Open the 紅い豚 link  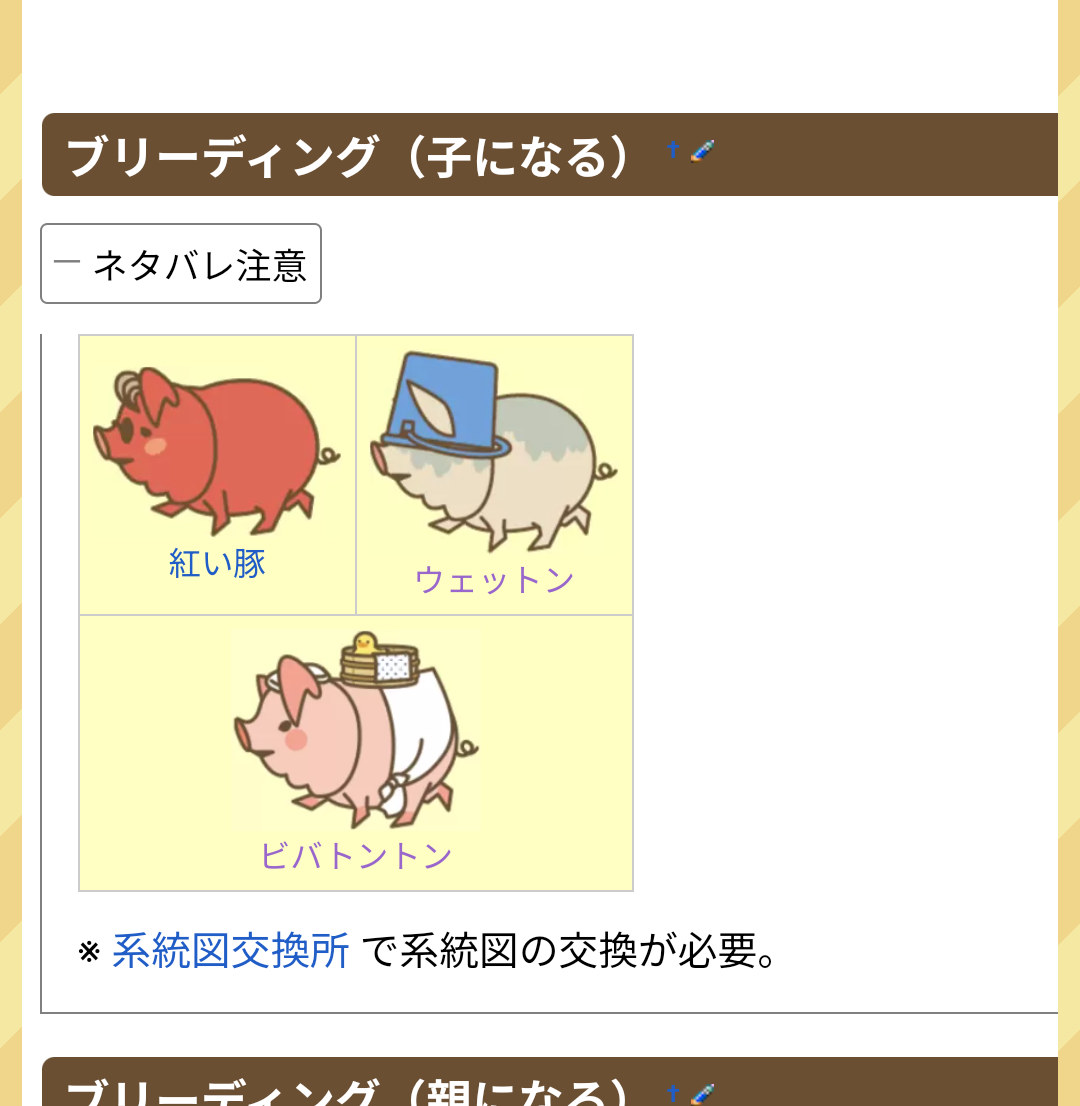coord(217,564)
